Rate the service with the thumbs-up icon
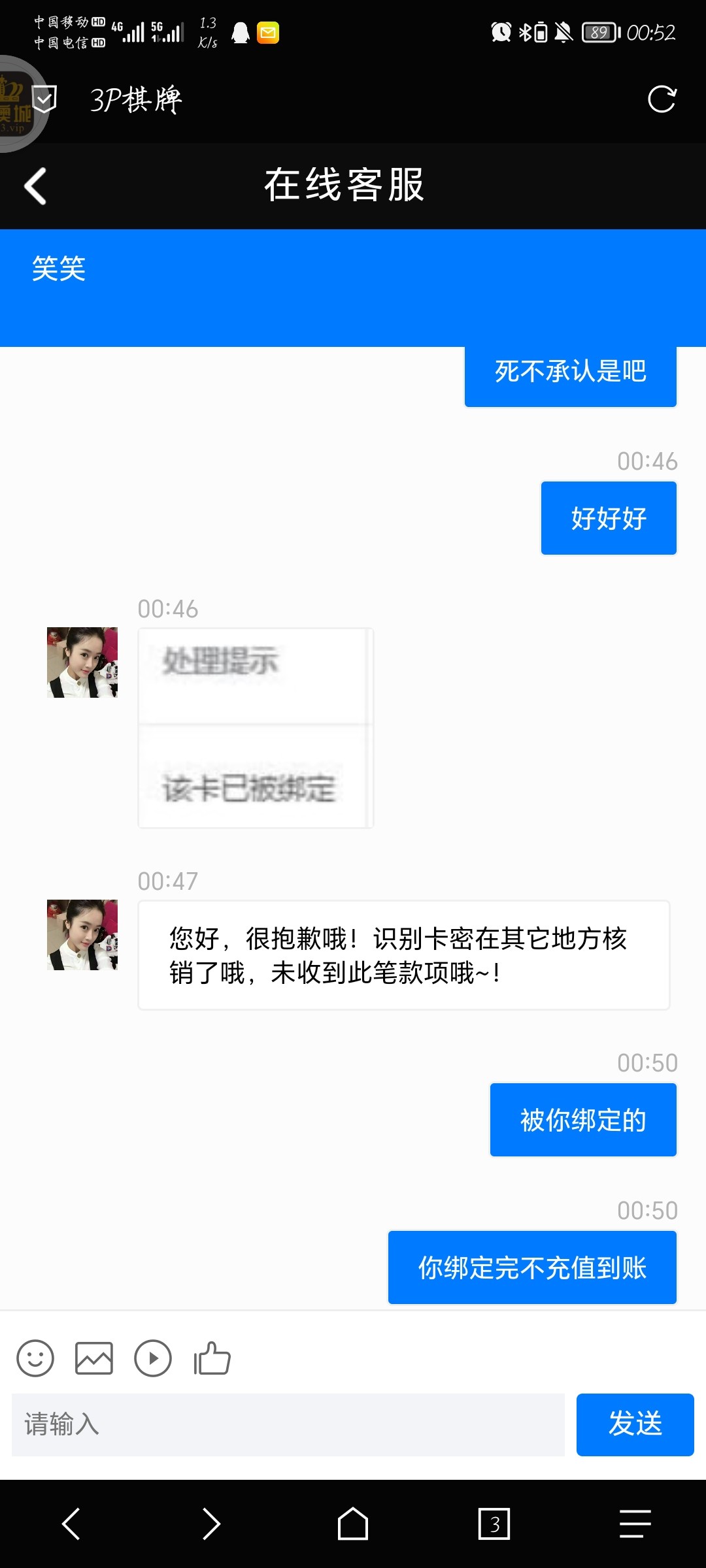This screenshot has height=1568, width=706. 212,1358
